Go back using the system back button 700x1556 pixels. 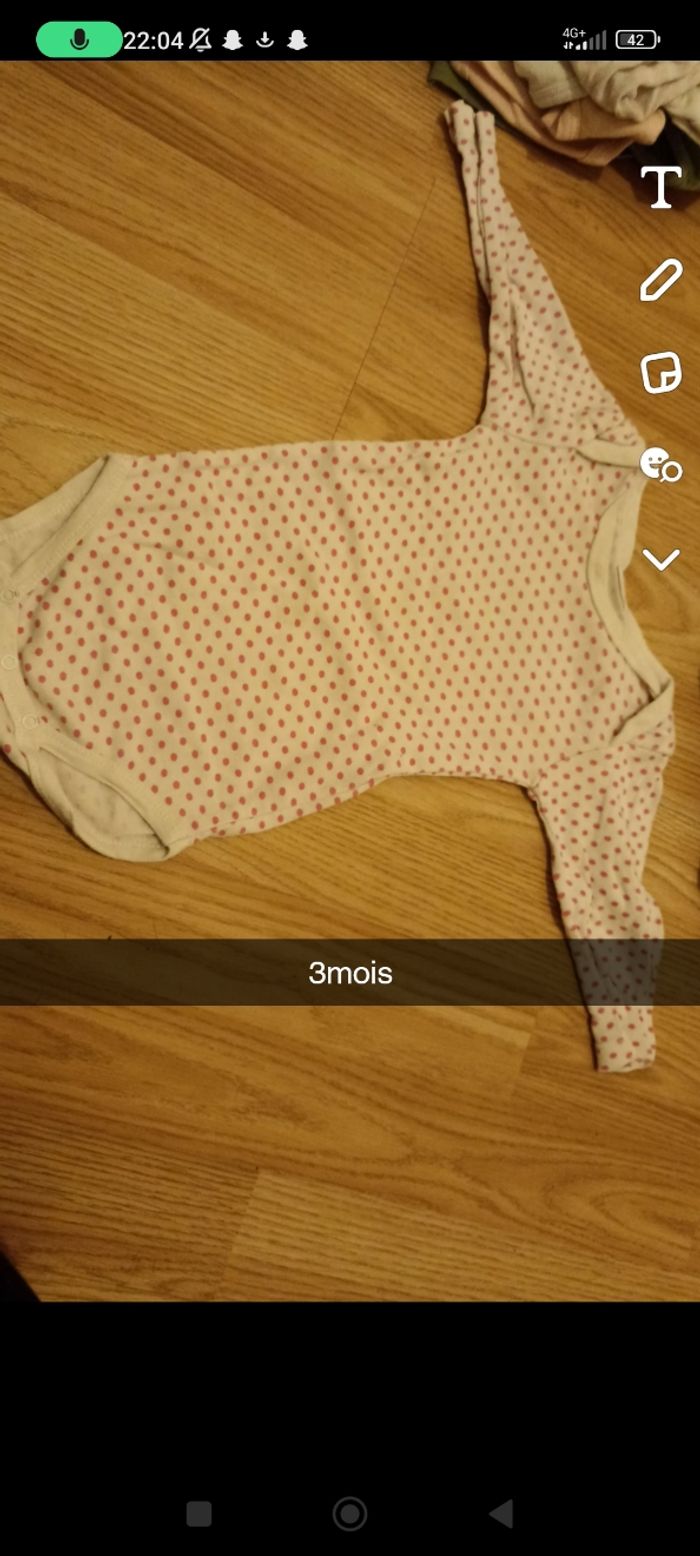coord(501,1513)
